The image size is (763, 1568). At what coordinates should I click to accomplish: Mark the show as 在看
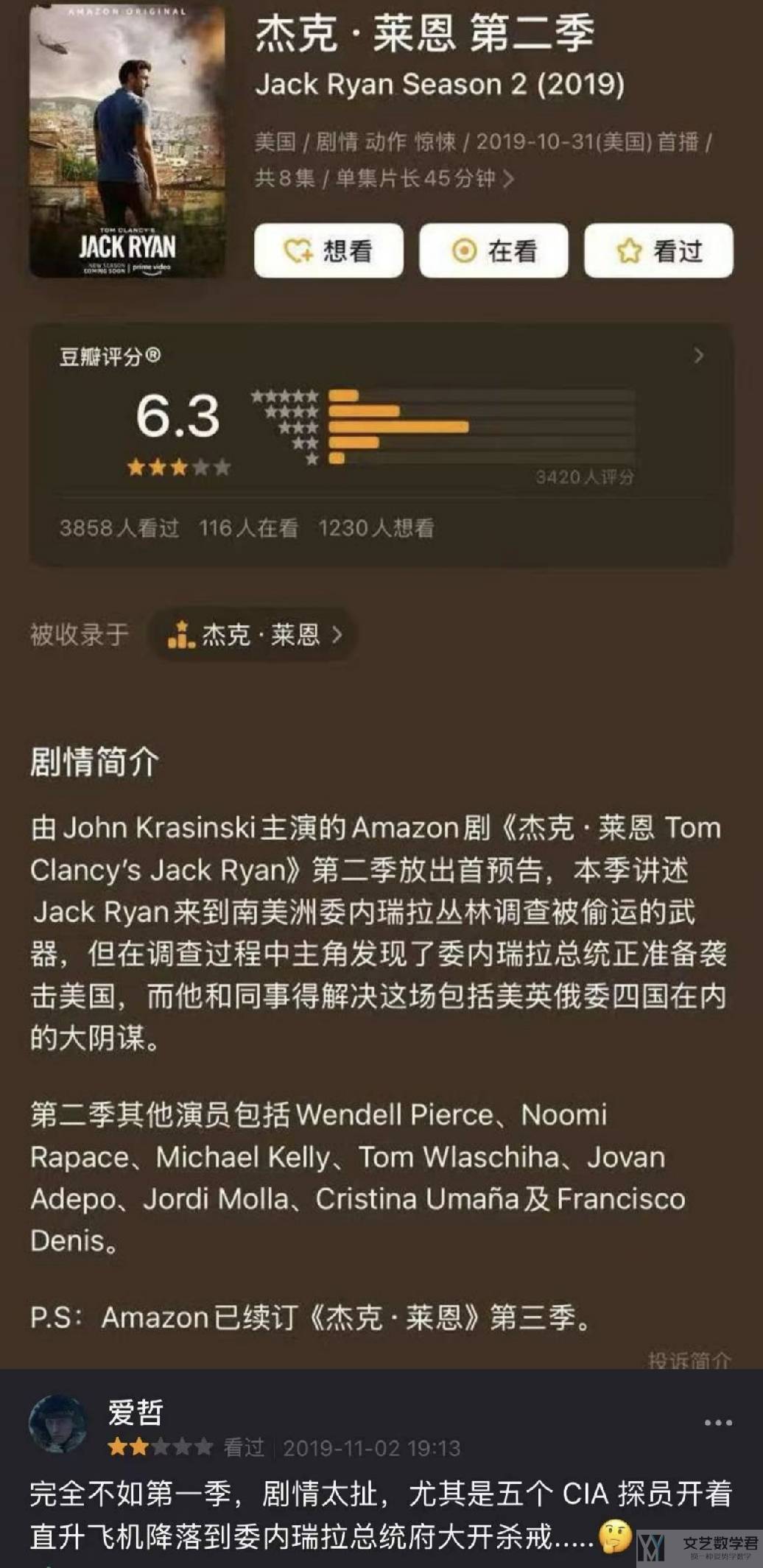(x=493, y=251)
